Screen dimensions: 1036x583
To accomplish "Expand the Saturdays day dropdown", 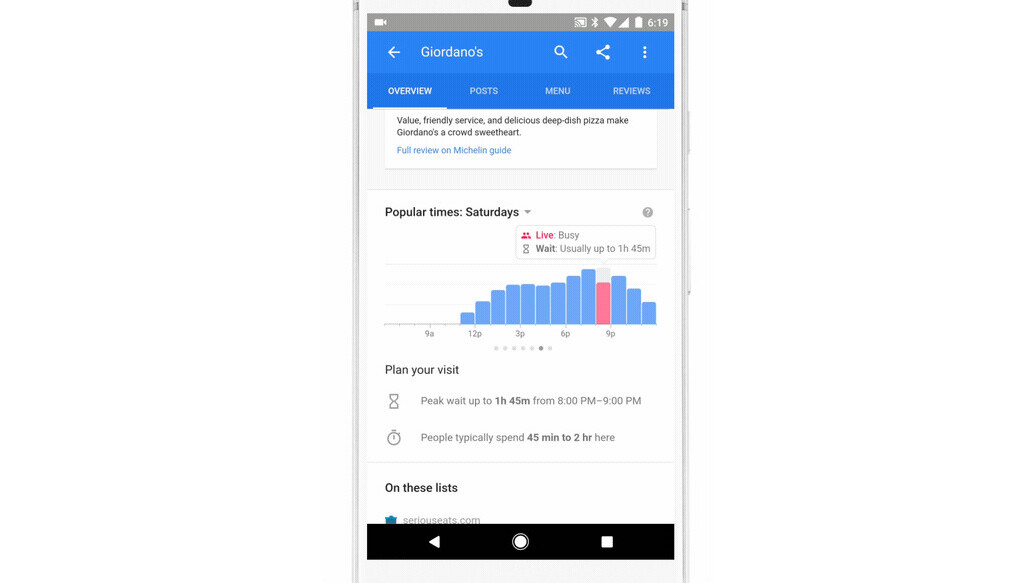I will coord(527,212).
